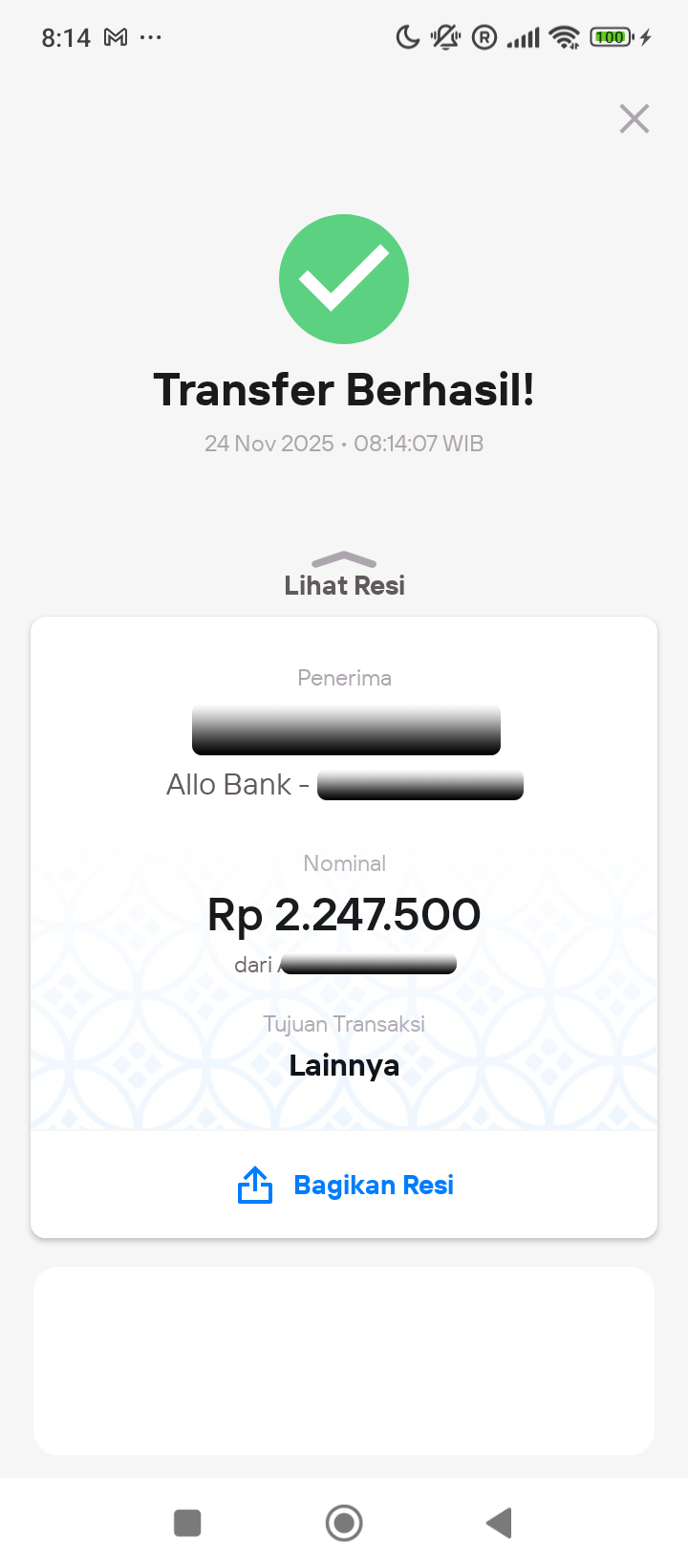This screenshot has width=688, height=1568.
Task: Go back with the system back button
Action: (499, 1522)
